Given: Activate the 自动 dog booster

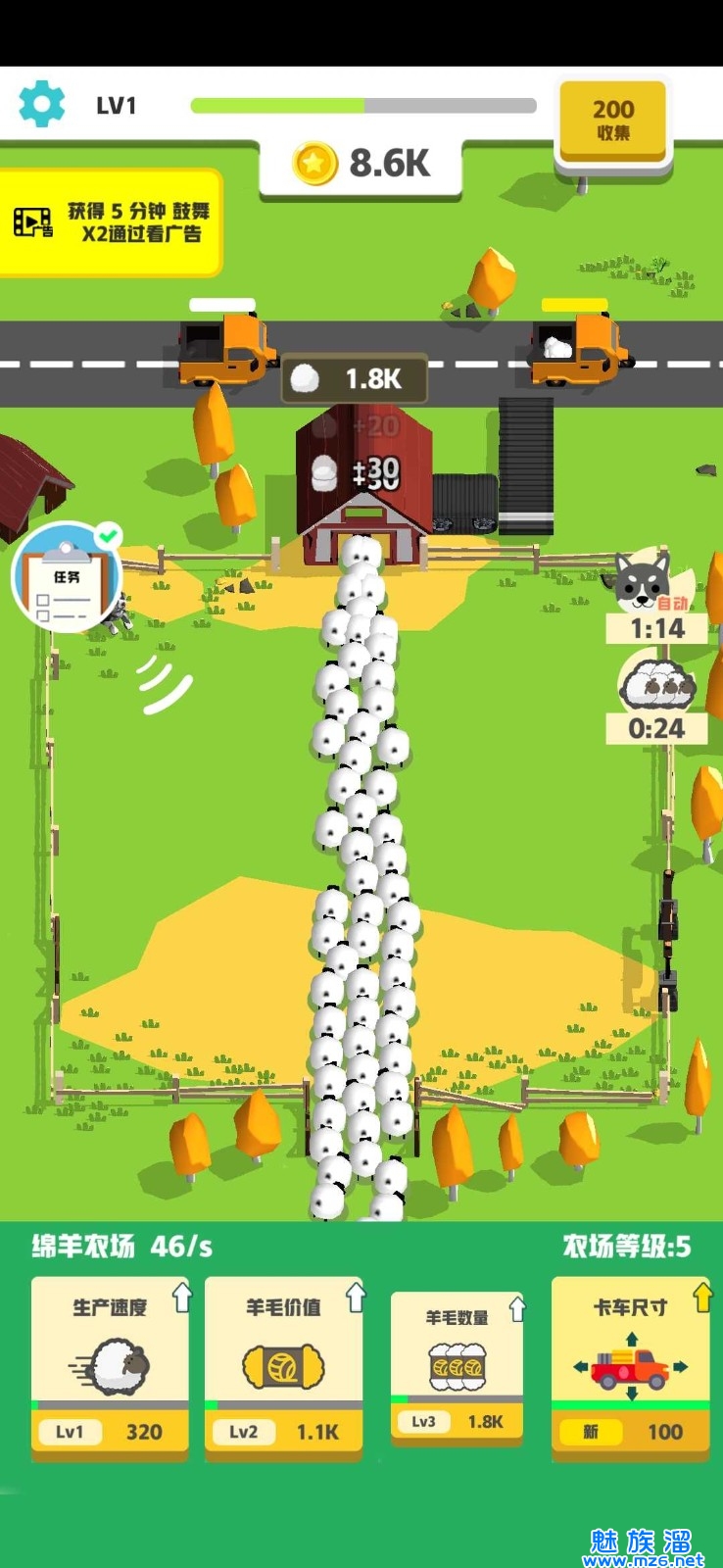Looking at the screenshot, I should pos(645,582).
